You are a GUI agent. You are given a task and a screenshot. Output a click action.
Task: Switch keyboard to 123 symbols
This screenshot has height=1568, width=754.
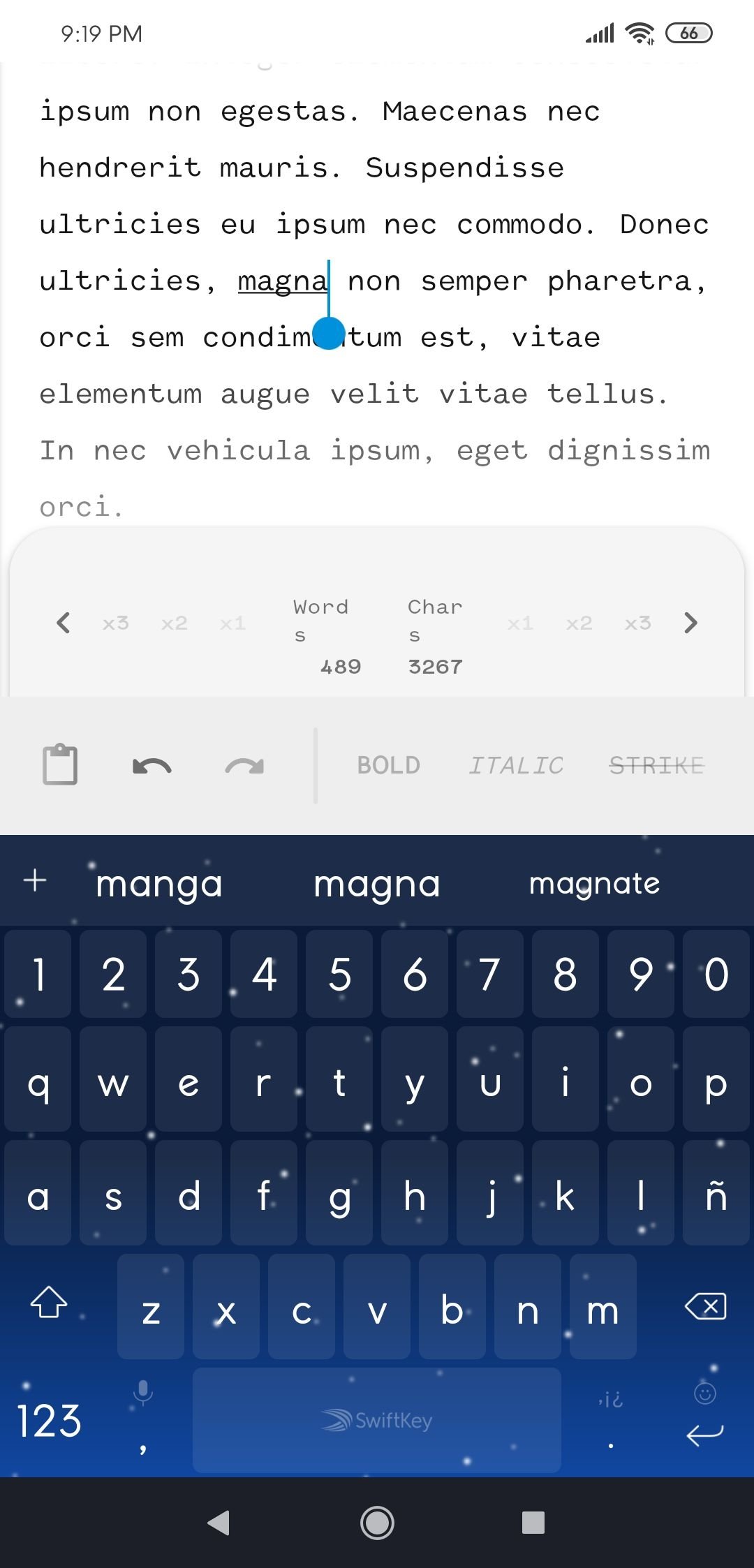49,1420
